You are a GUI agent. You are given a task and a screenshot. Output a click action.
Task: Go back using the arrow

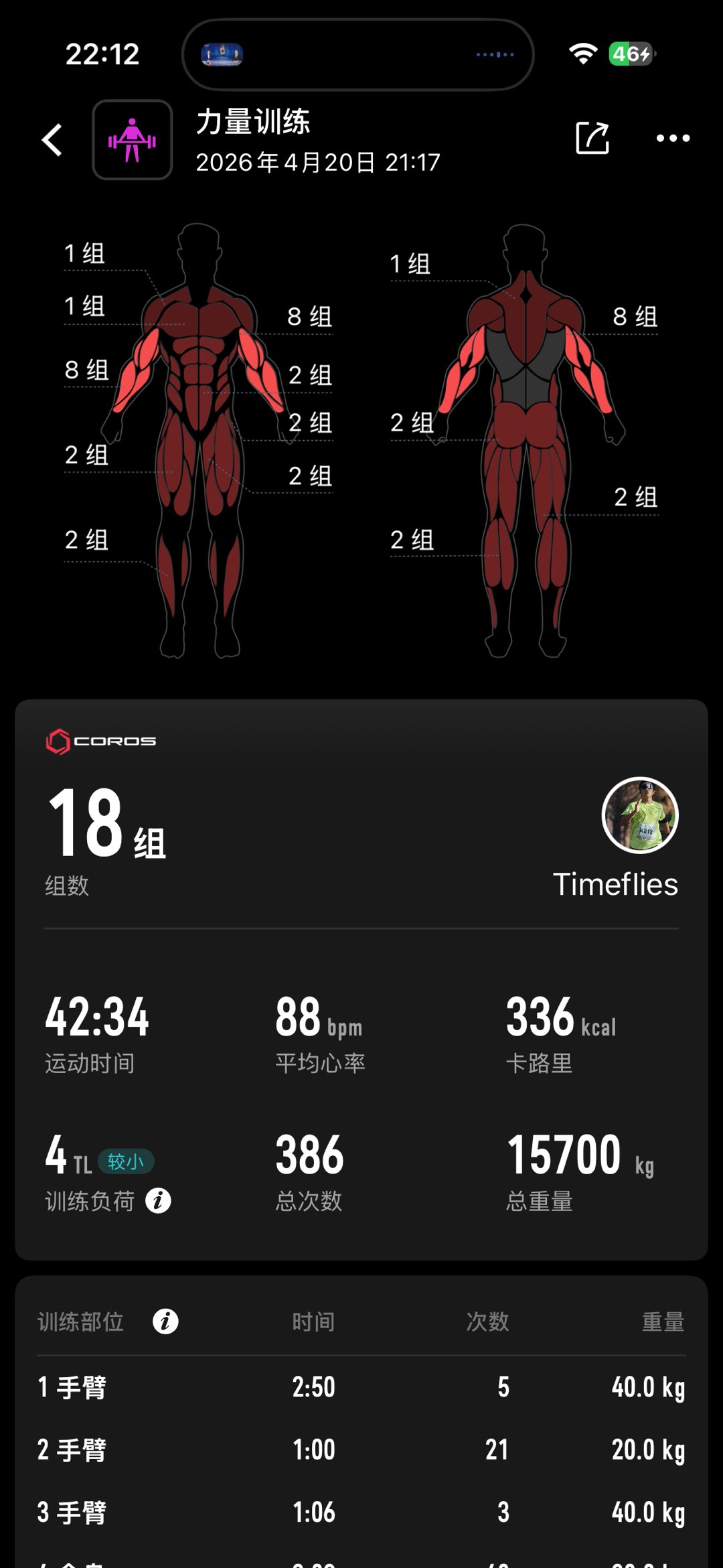(x=52, y=140)
